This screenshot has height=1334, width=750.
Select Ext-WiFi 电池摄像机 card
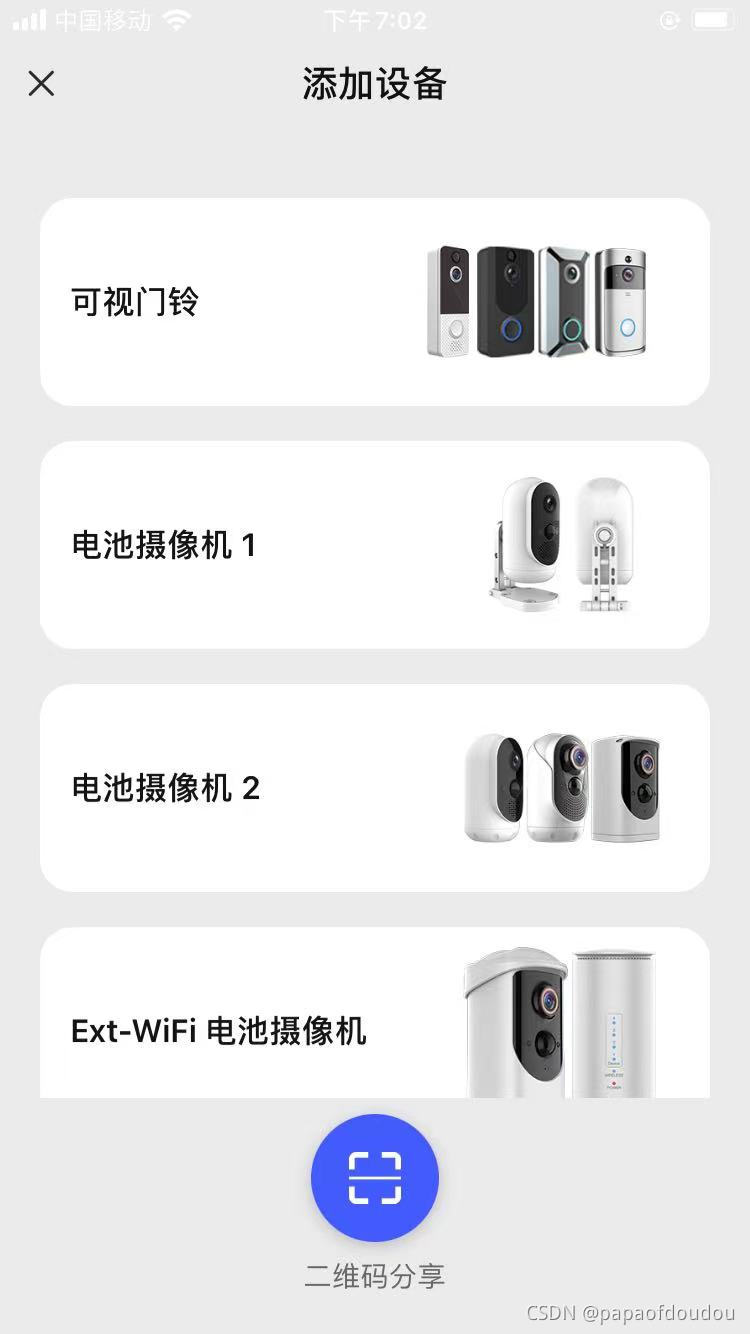[x=375, y=1012]
